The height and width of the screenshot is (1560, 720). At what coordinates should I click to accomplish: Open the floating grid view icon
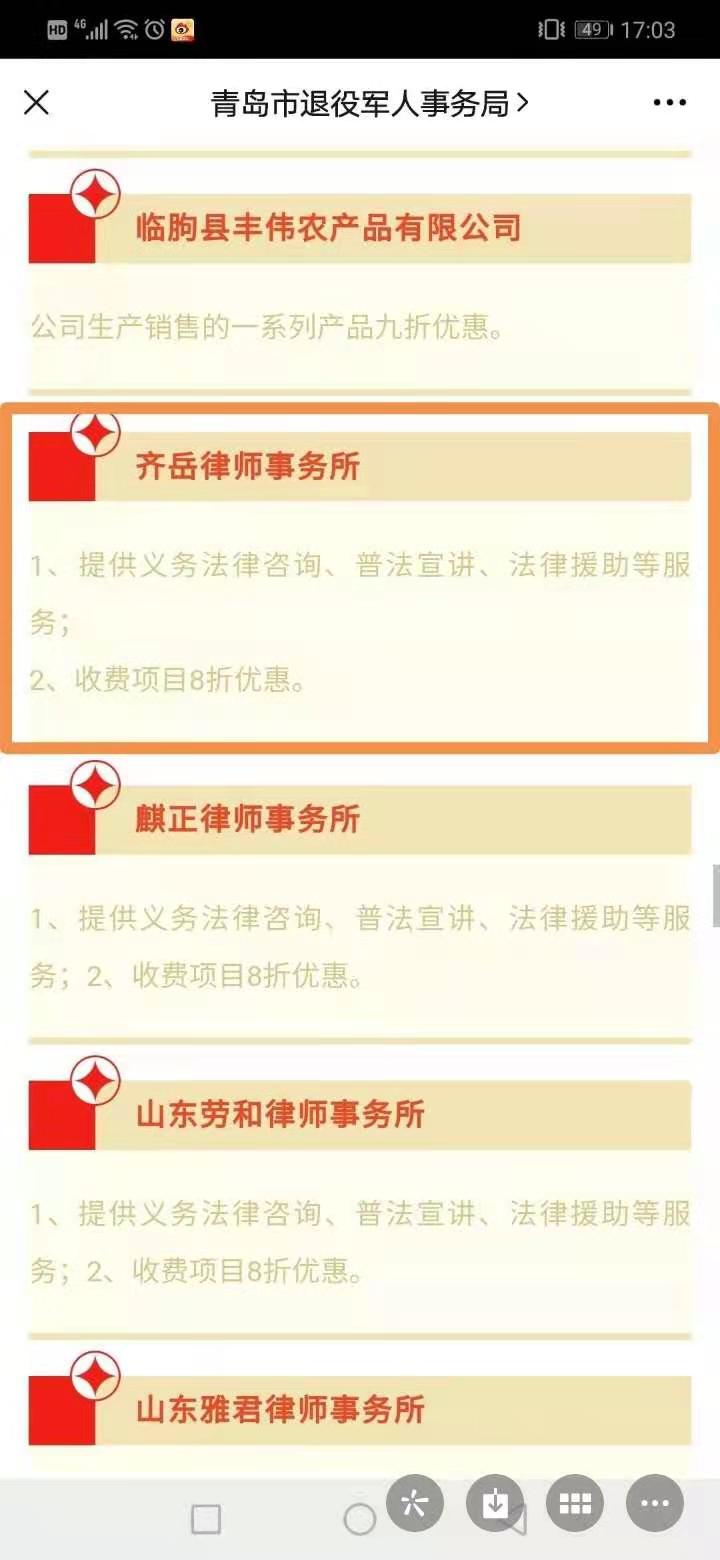tap(575, 1503)
